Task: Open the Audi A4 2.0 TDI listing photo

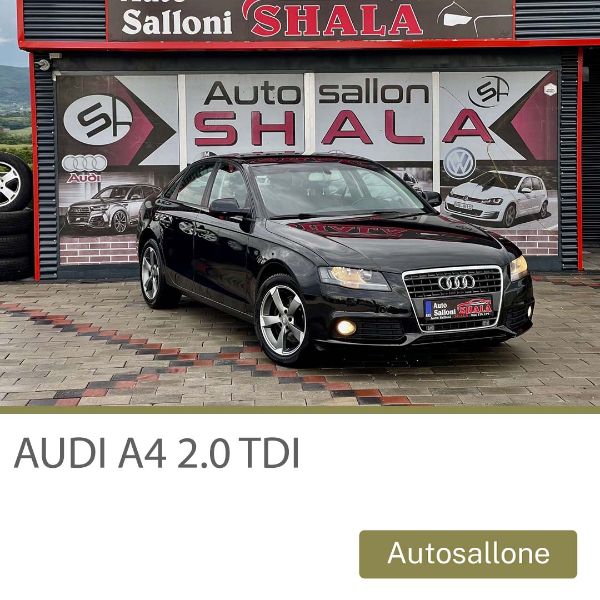Action: (x=300, y=204)
